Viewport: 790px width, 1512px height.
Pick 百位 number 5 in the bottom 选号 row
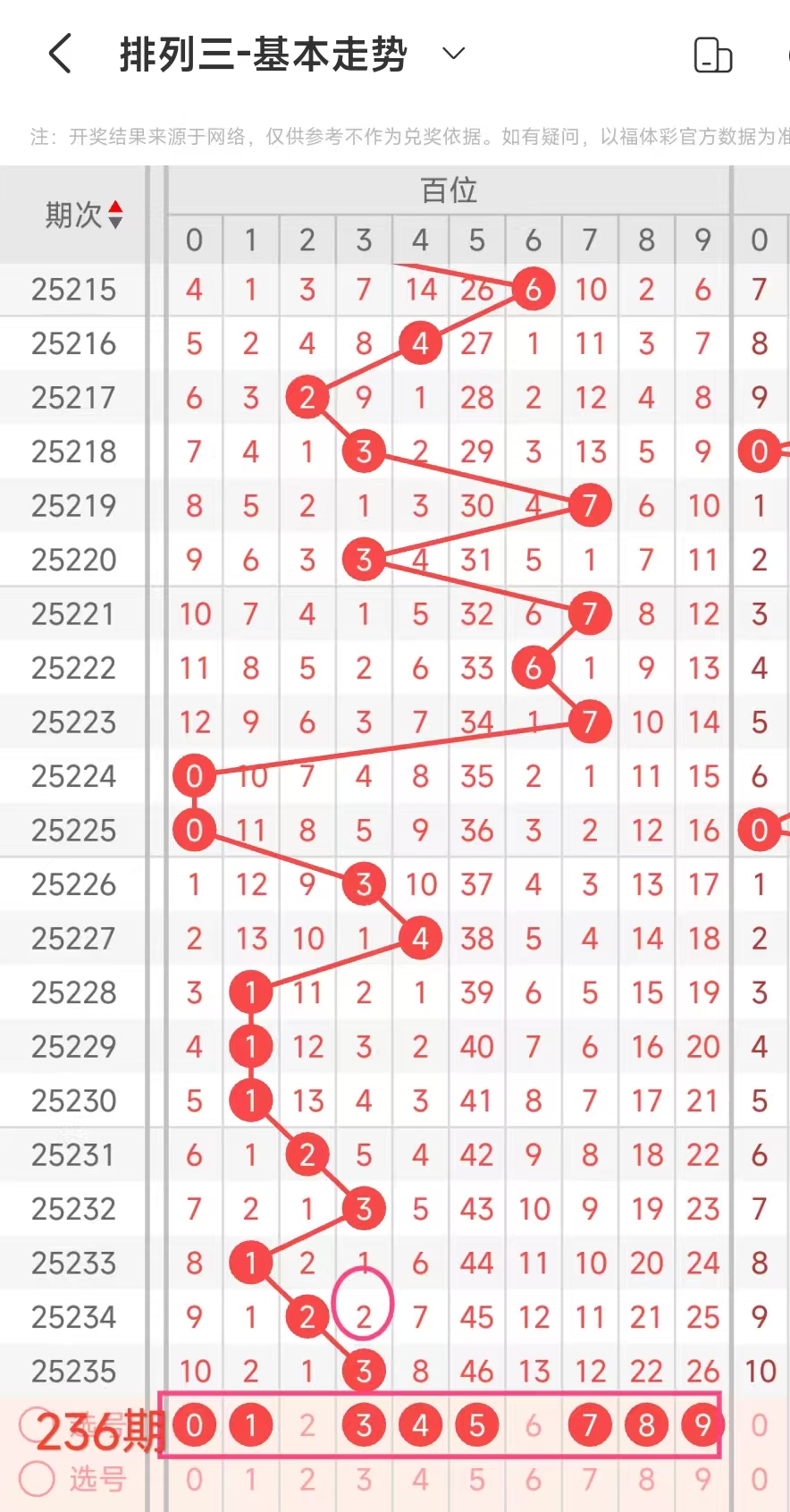[476, 1479]
